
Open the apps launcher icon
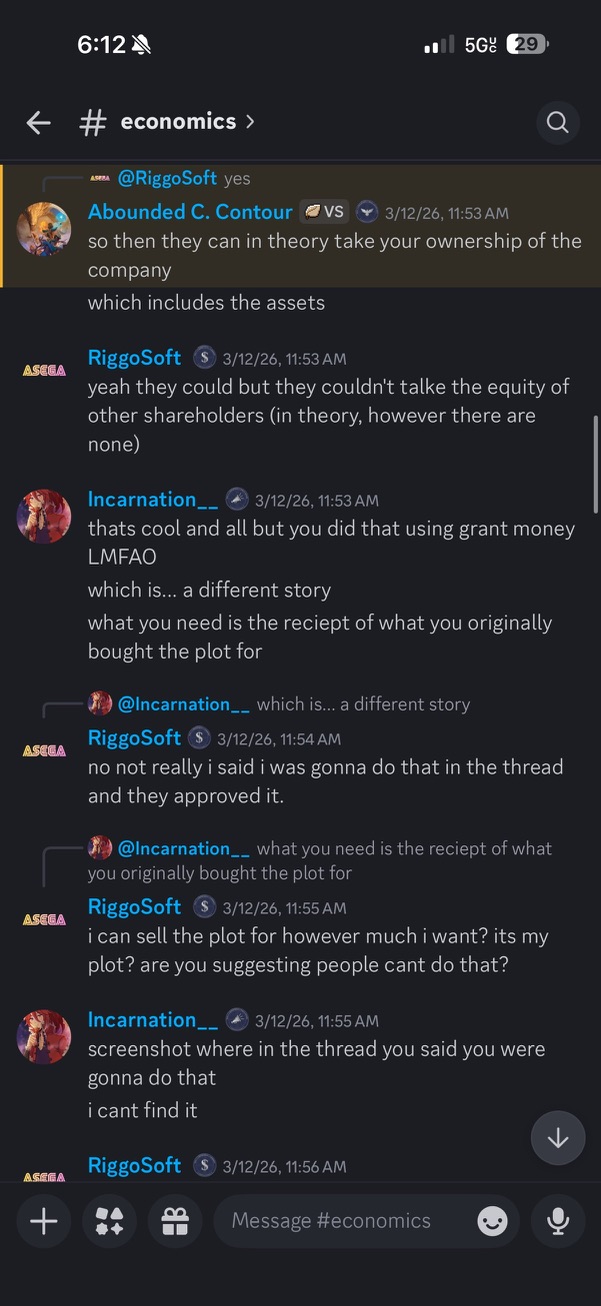point(109,1221)
